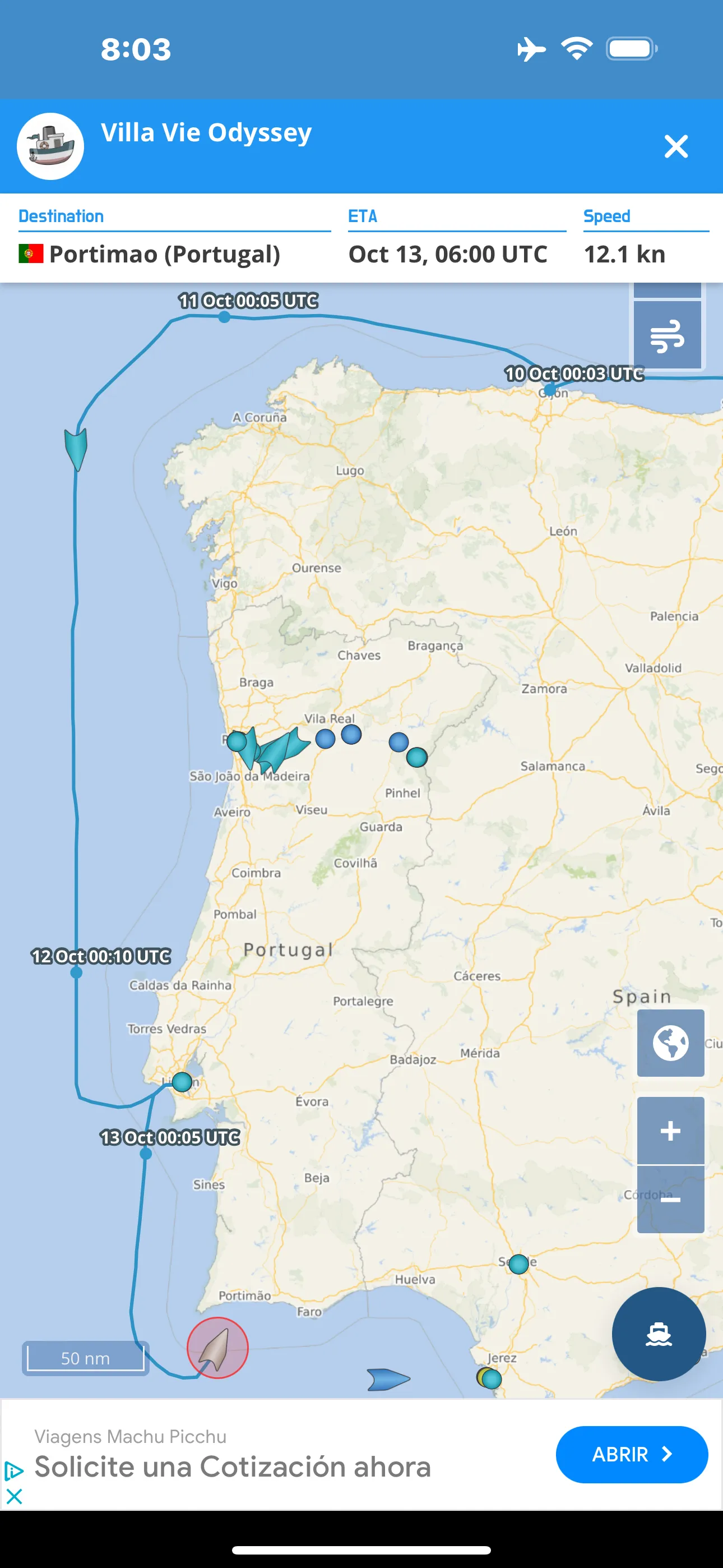Zoom out with the minus button

point(670,1200)
